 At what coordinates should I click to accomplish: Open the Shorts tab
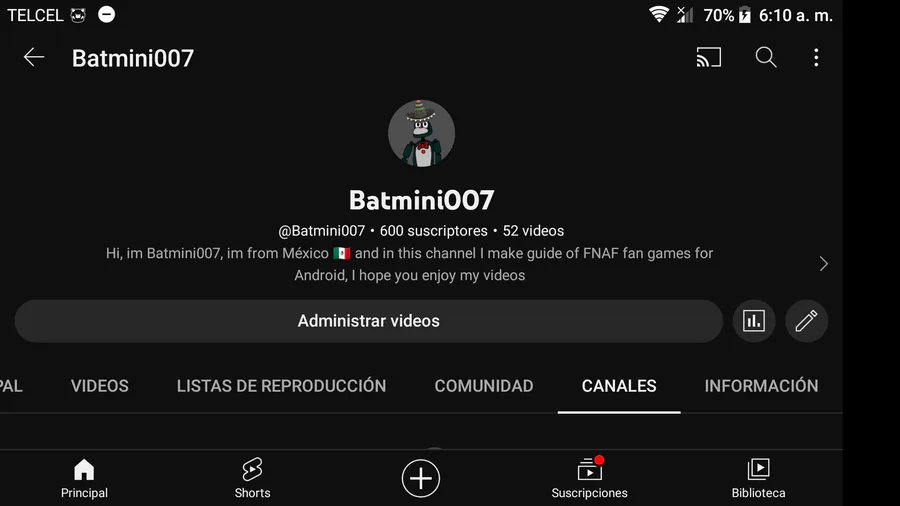(x=252, y=478)
